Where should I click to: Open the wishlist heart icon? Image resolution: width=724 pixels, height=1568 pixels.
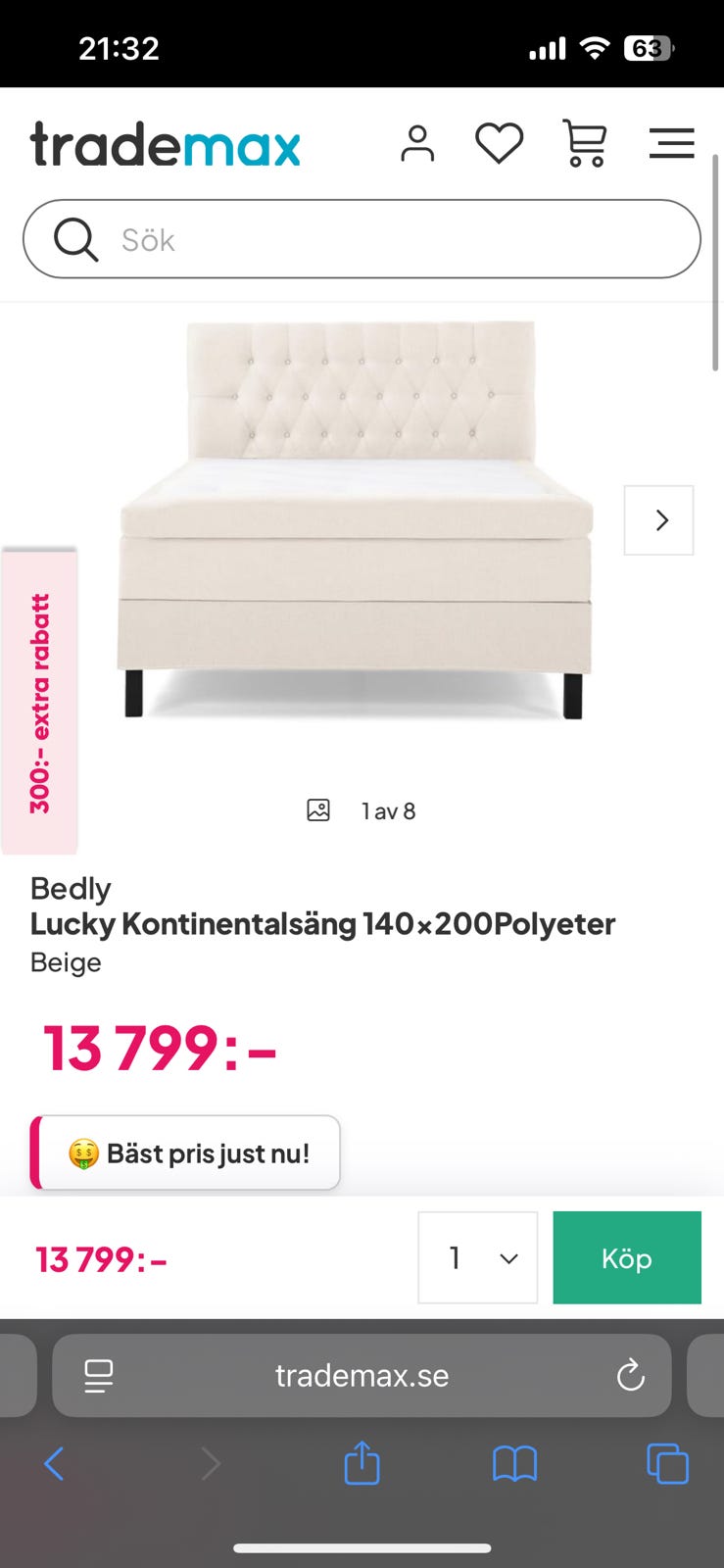click(x=500, y=142)
